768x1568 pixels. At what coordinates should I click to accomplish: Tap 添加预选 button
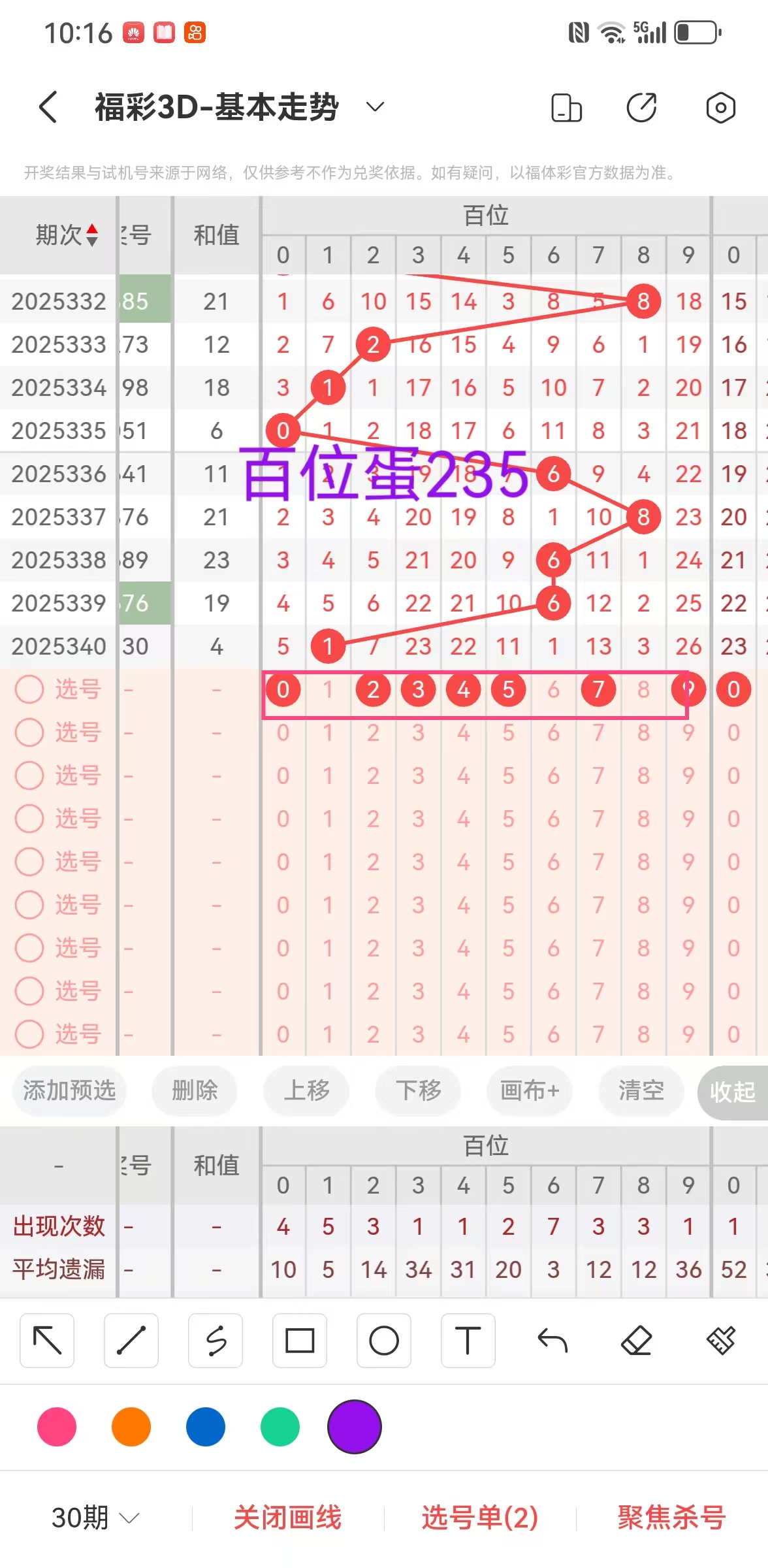[x=69, y=1090]
